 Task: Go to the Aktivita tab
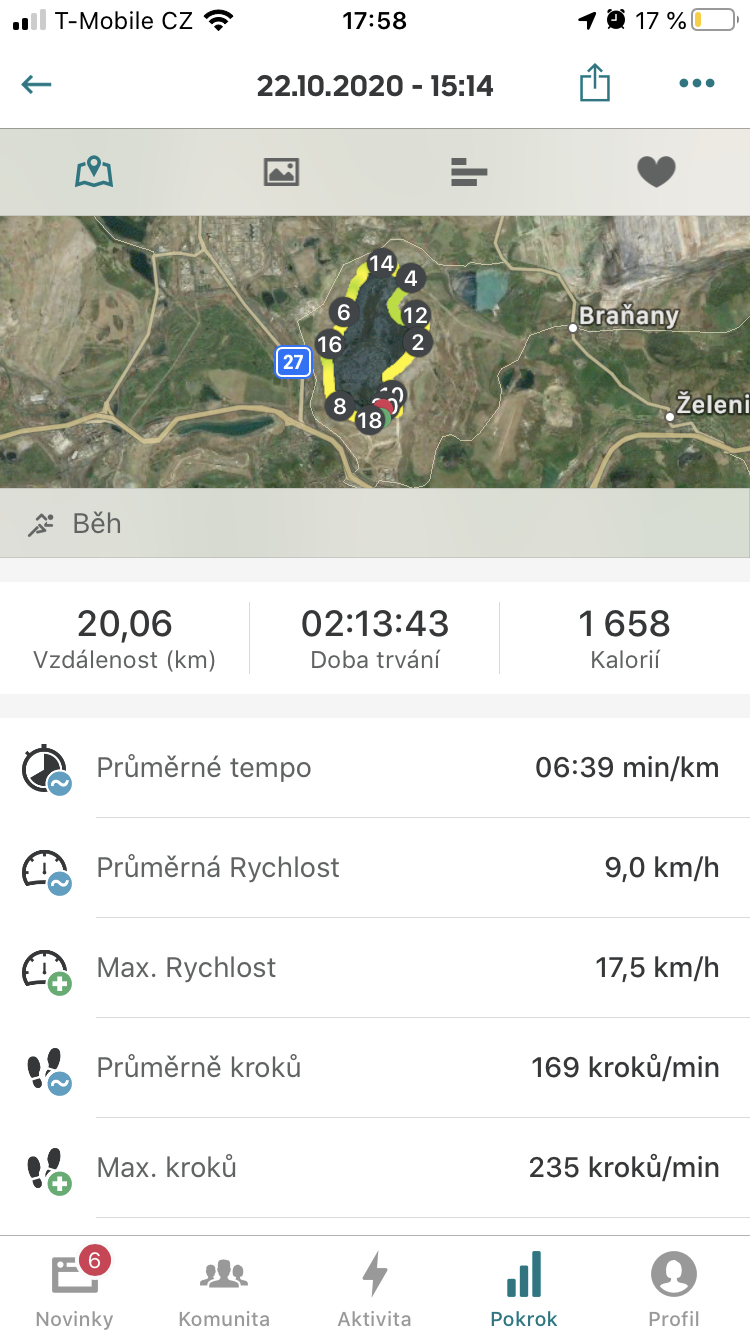pos(374,1287)
